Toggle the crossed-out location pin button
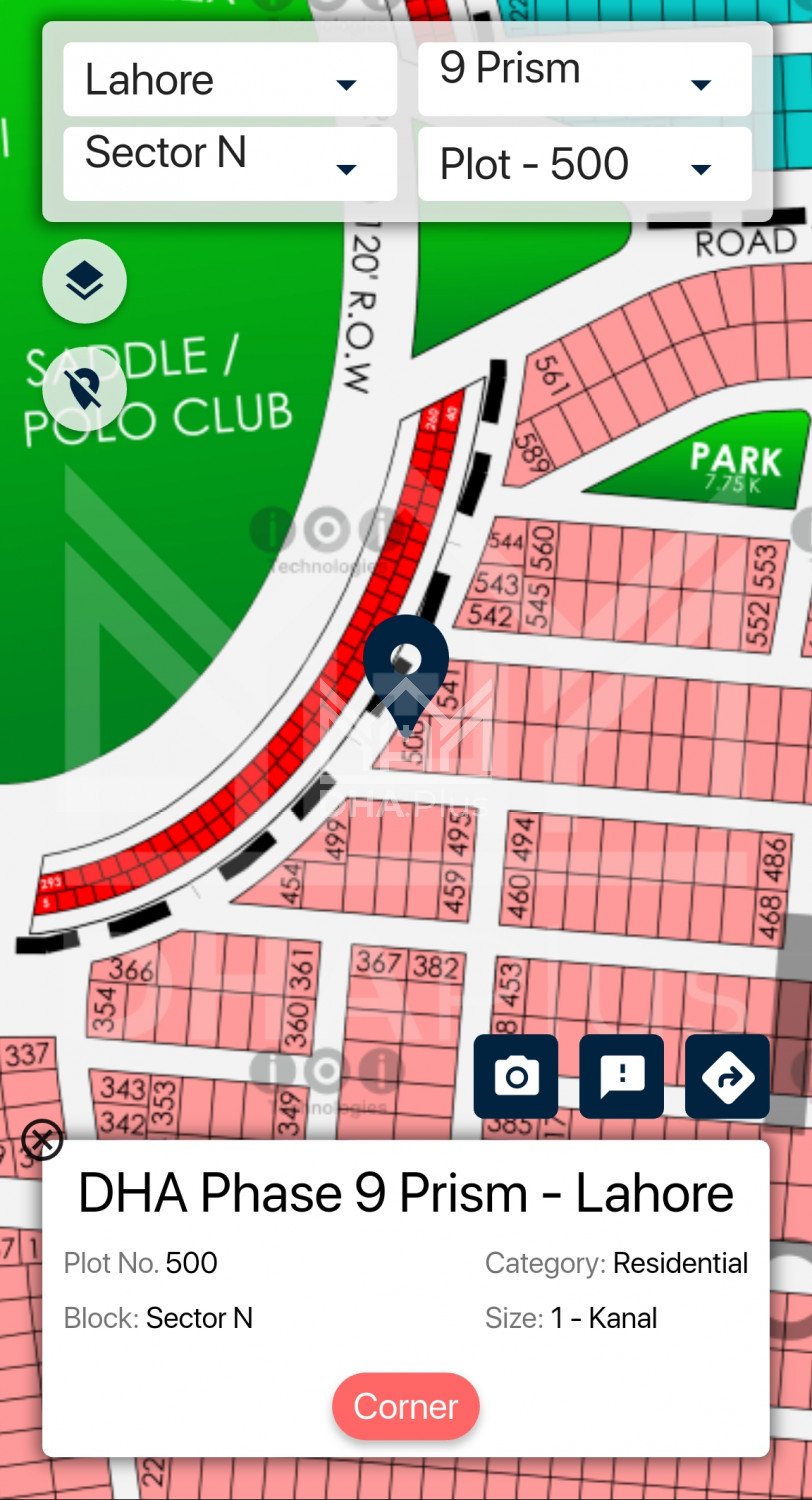This screenshot has width=812, height=1500. click(85, 389)
